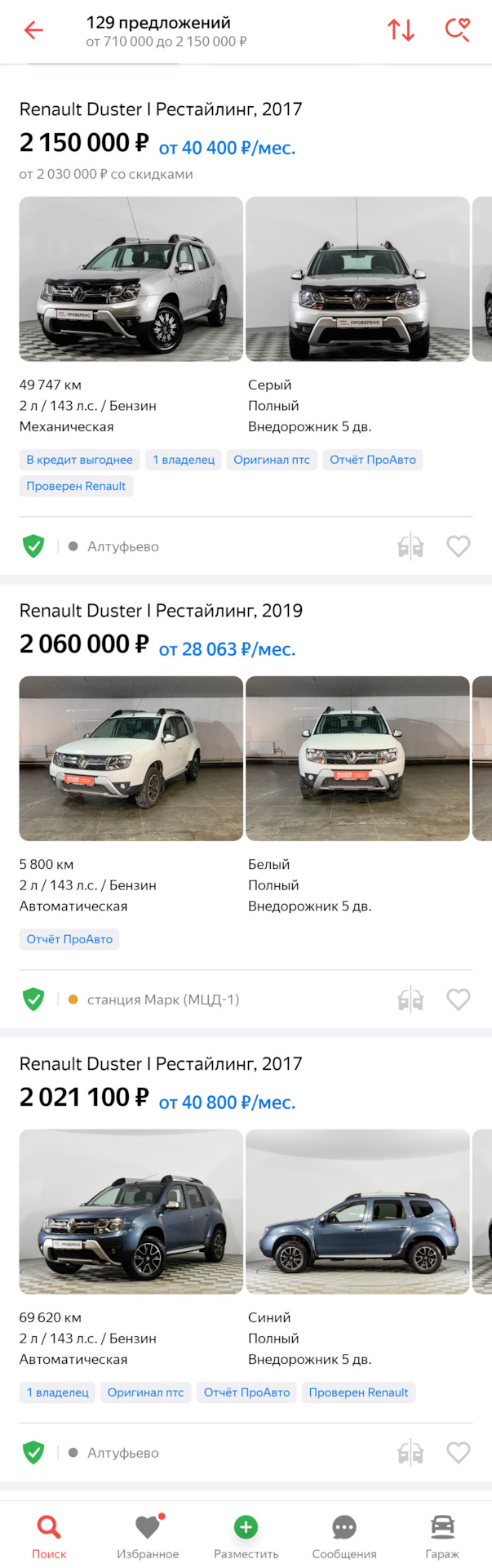Compare the white Duster near станция Марк
The height and width of the screenshot is (1568, 492).
410,1000
